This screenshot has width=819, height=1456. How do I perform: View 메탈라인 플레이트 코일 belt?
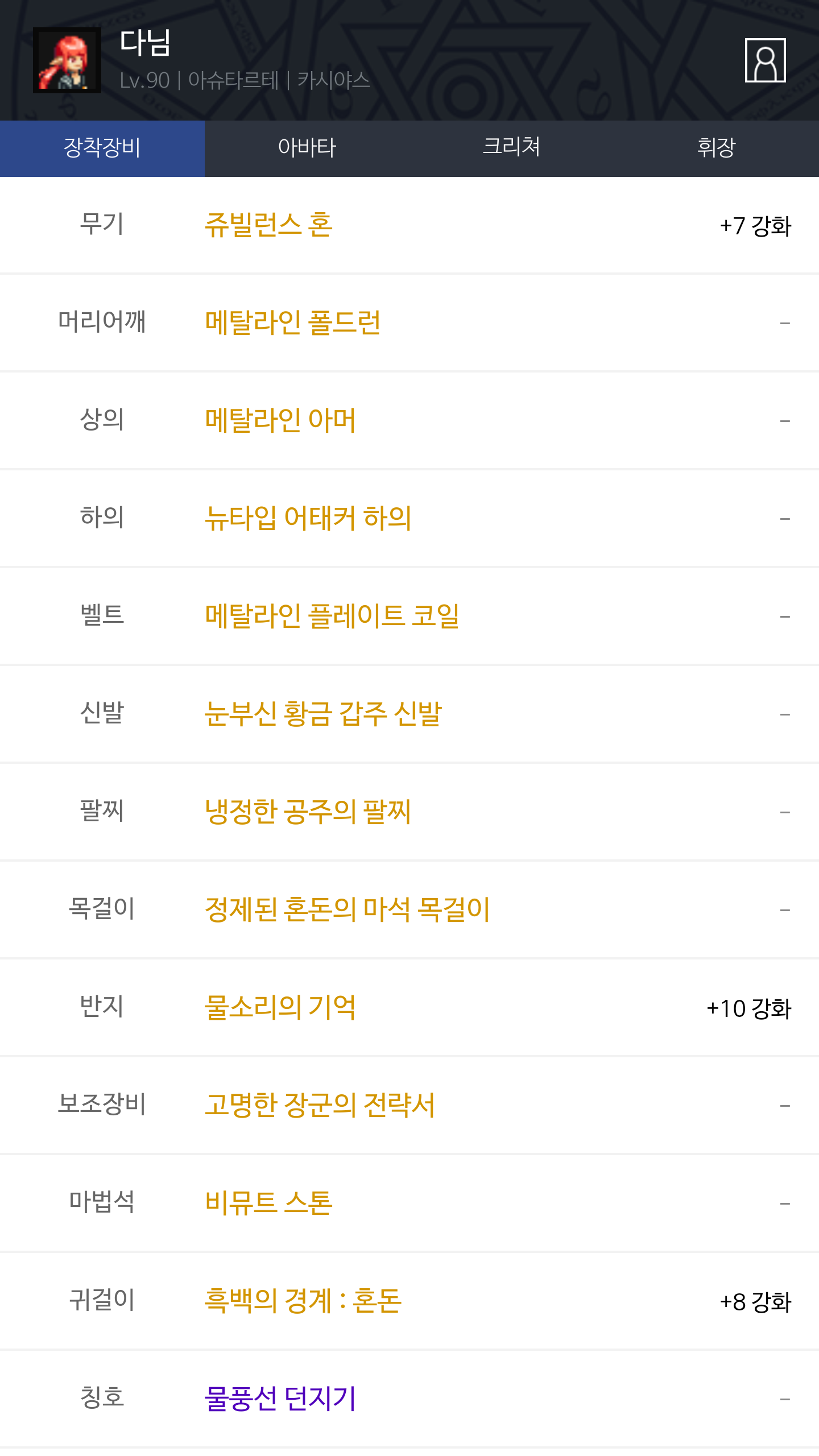(332, 617)
